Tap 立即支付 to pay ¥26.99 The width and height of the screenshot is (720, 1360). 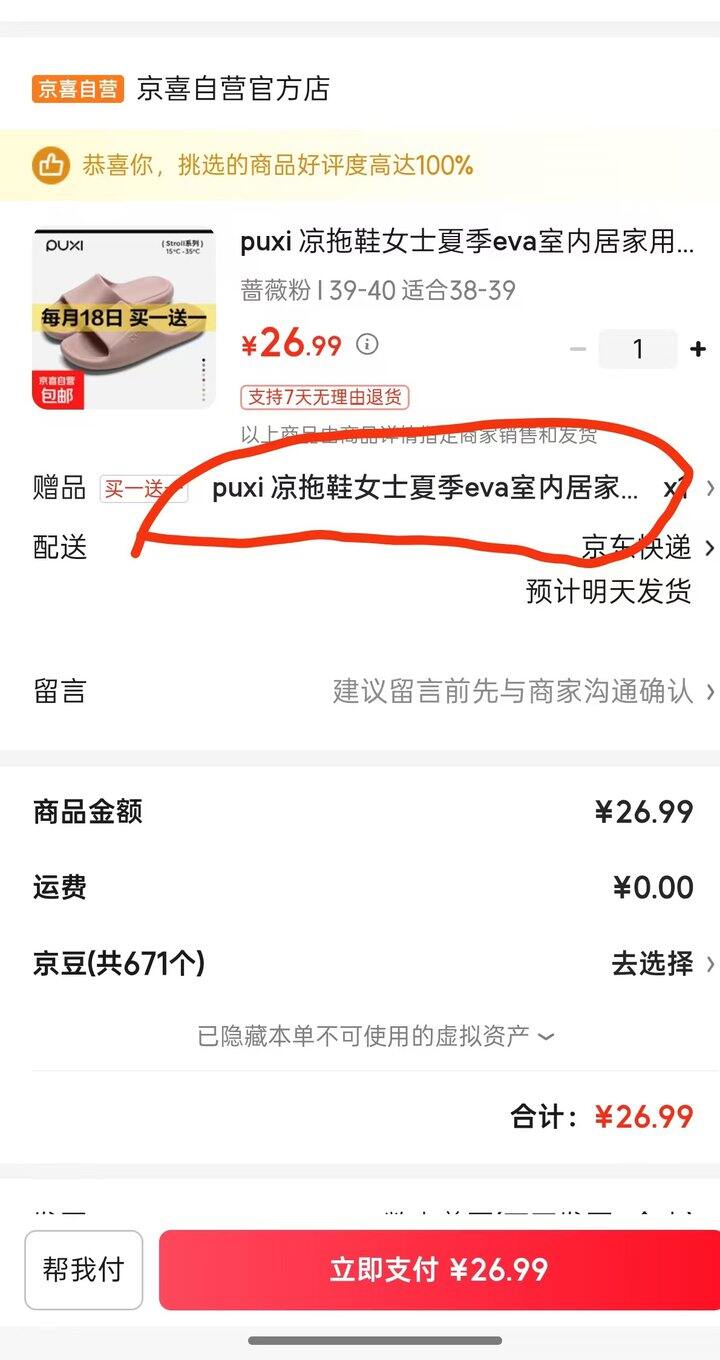coord(438,1269)
